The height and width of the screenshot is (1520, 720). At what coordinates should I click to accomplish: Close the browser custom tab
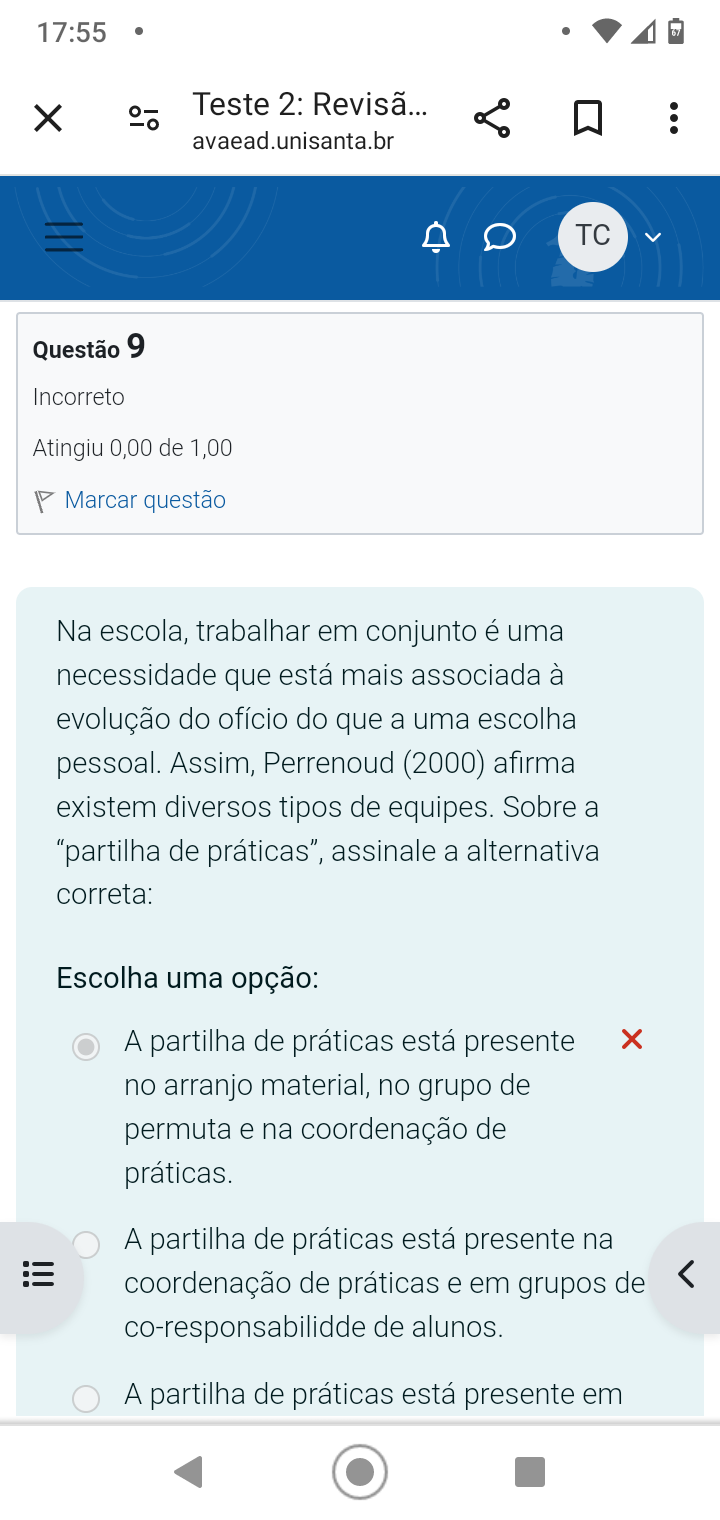tap(47, 119)
